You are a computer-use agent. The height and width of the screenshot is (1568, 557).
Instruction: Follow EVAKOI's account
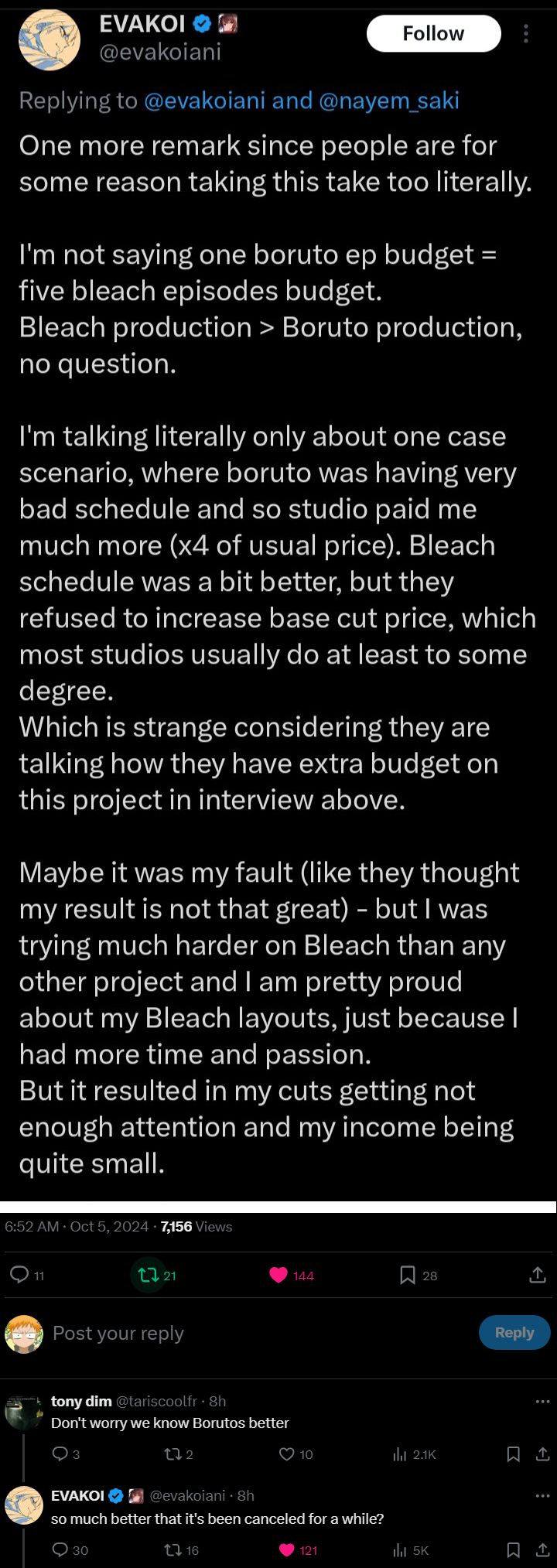point(433,33)
